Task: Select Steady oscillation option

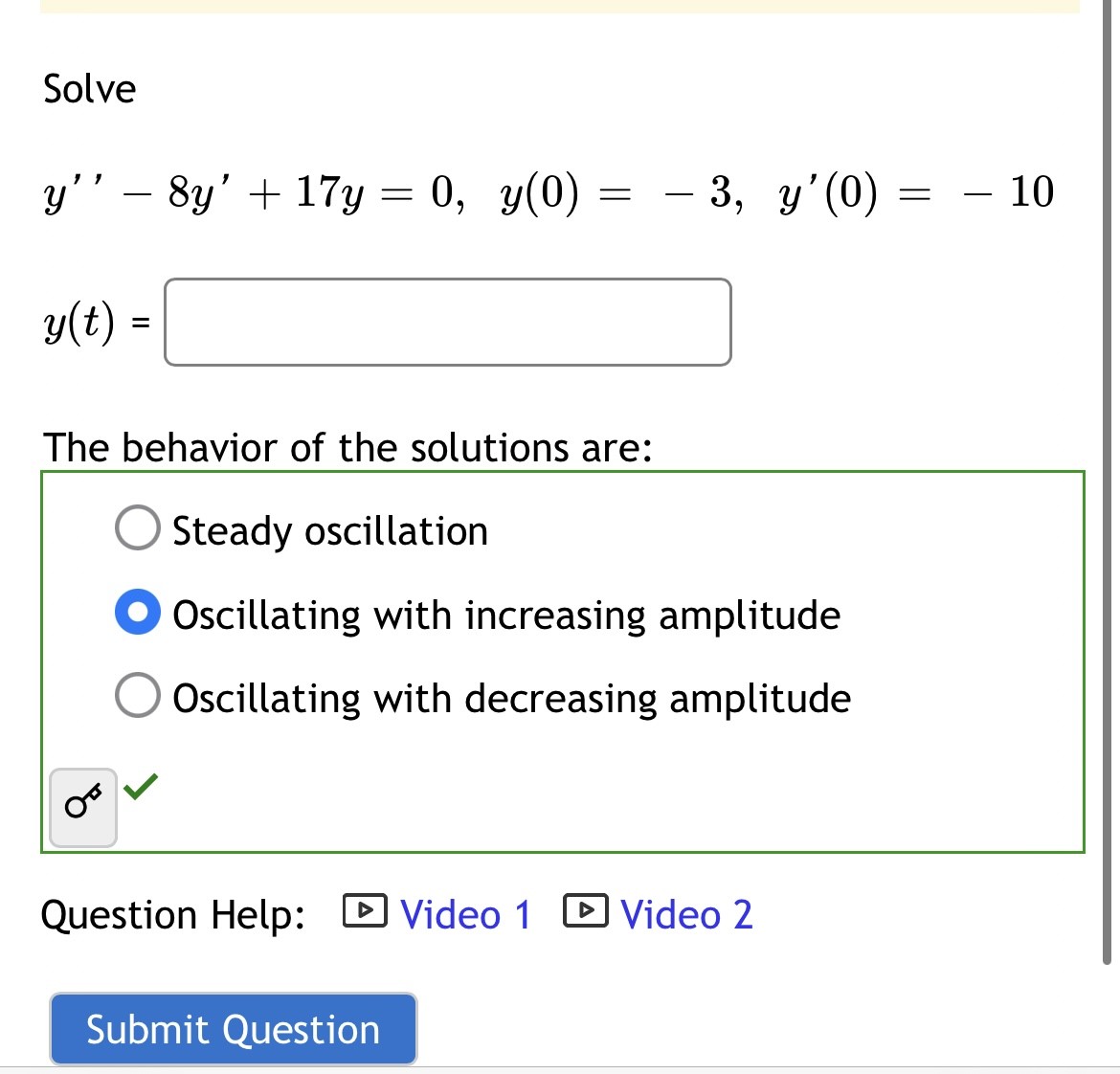Action: point(138,528)
